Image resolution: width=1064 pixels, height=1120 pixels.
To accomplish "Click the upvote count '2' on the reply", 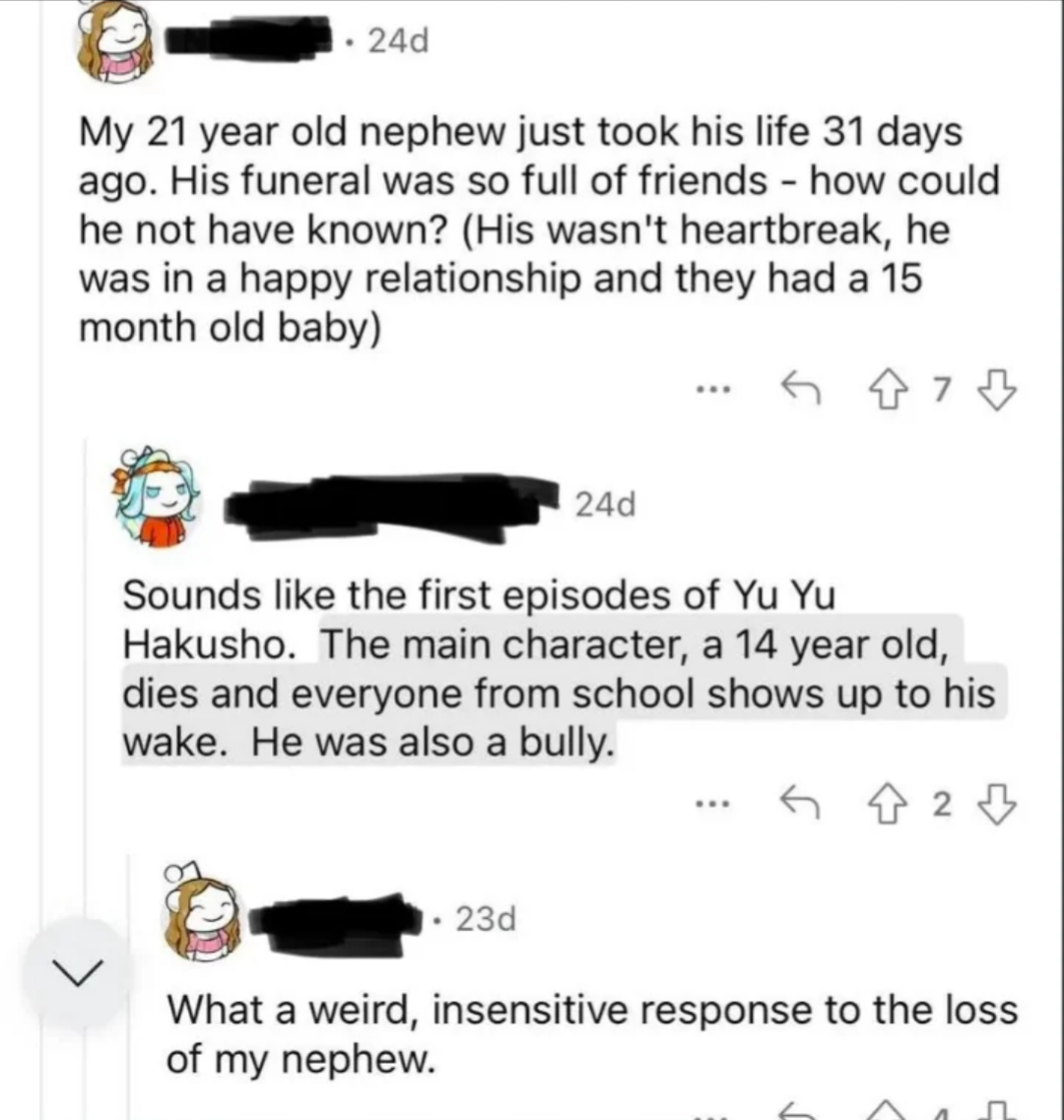I will click(942, 805).
